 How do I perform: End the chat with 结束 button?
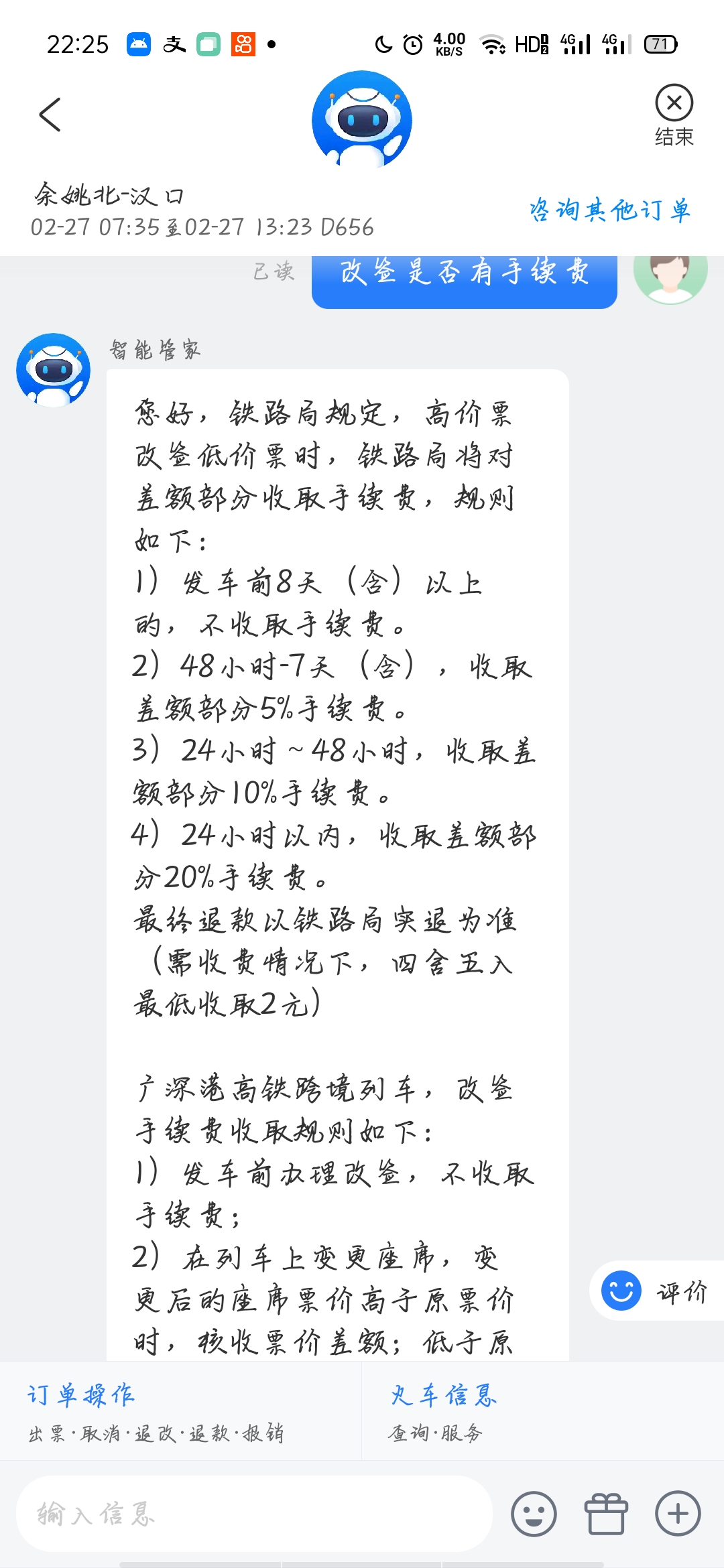click(674, 116)
